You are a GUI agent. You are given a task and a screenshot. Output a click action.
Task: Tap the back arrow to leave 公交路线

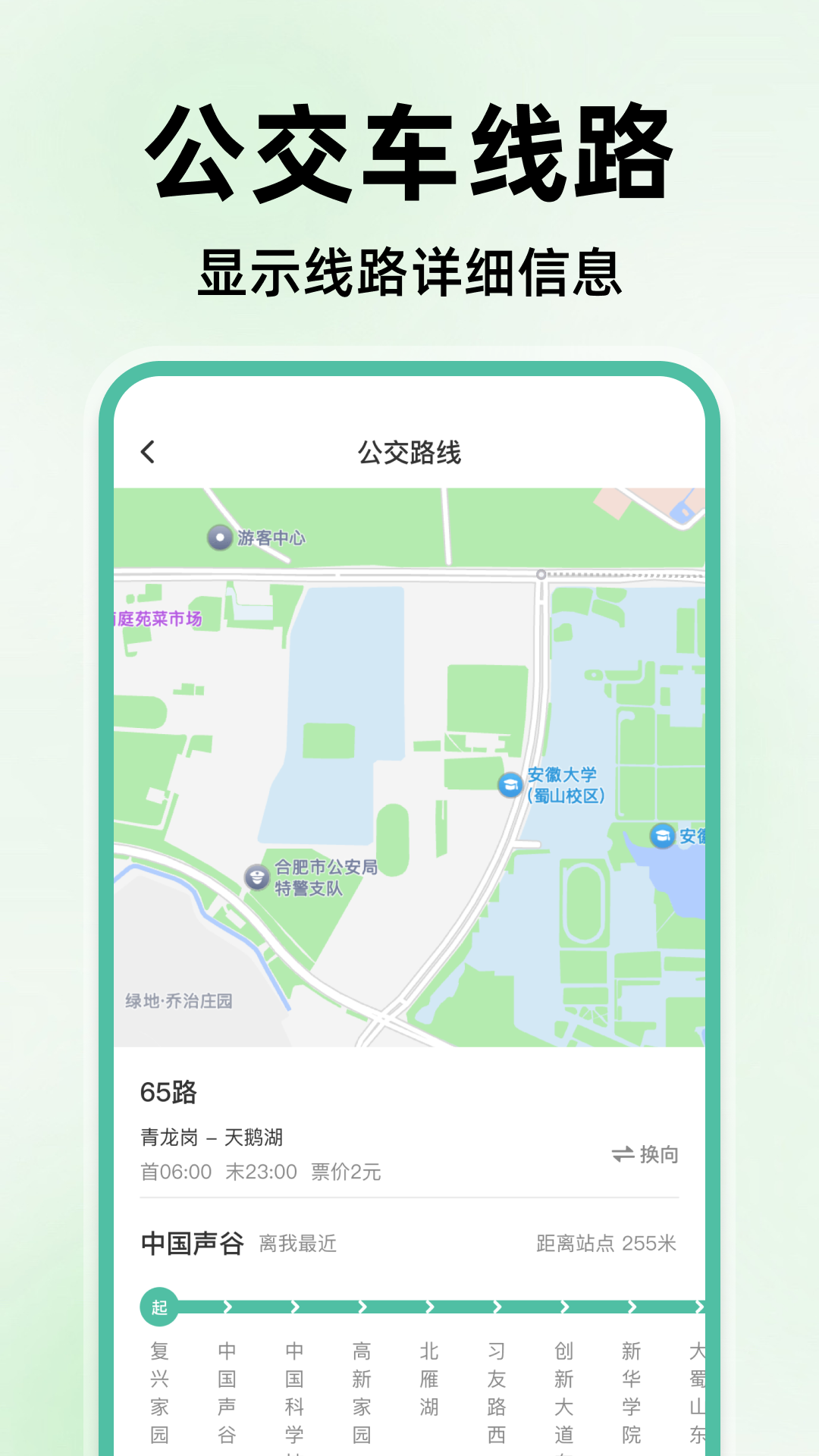(x=148, y=450)
